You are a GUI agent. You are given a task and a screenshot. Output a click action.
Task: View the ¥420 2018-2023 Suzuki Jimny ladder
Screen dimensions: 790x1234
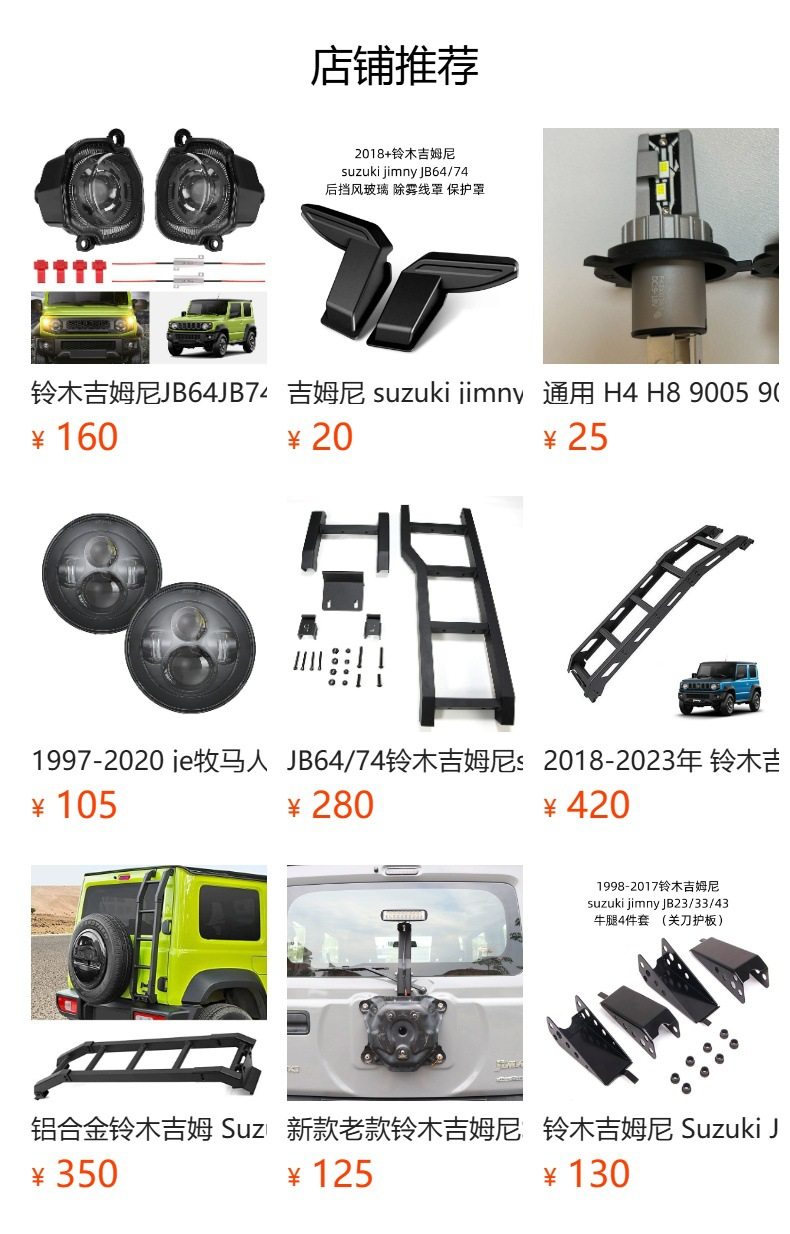tap(660, 614)
